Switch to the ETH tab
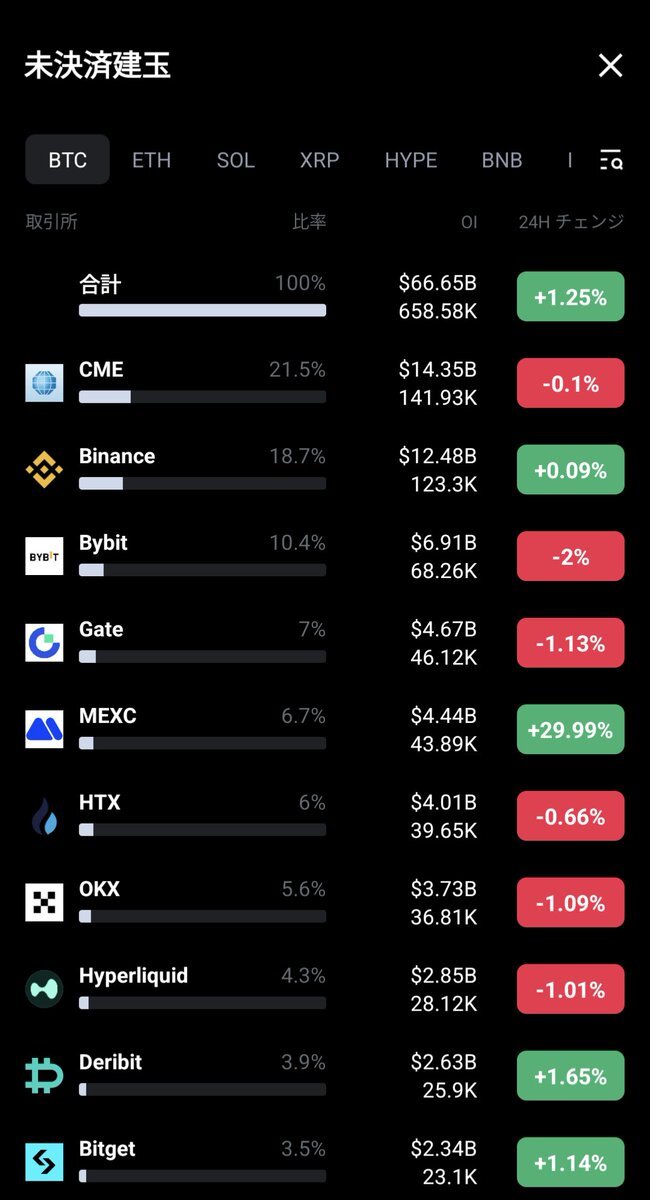This screenshot has height=1200, width=650. coord(152,160)
